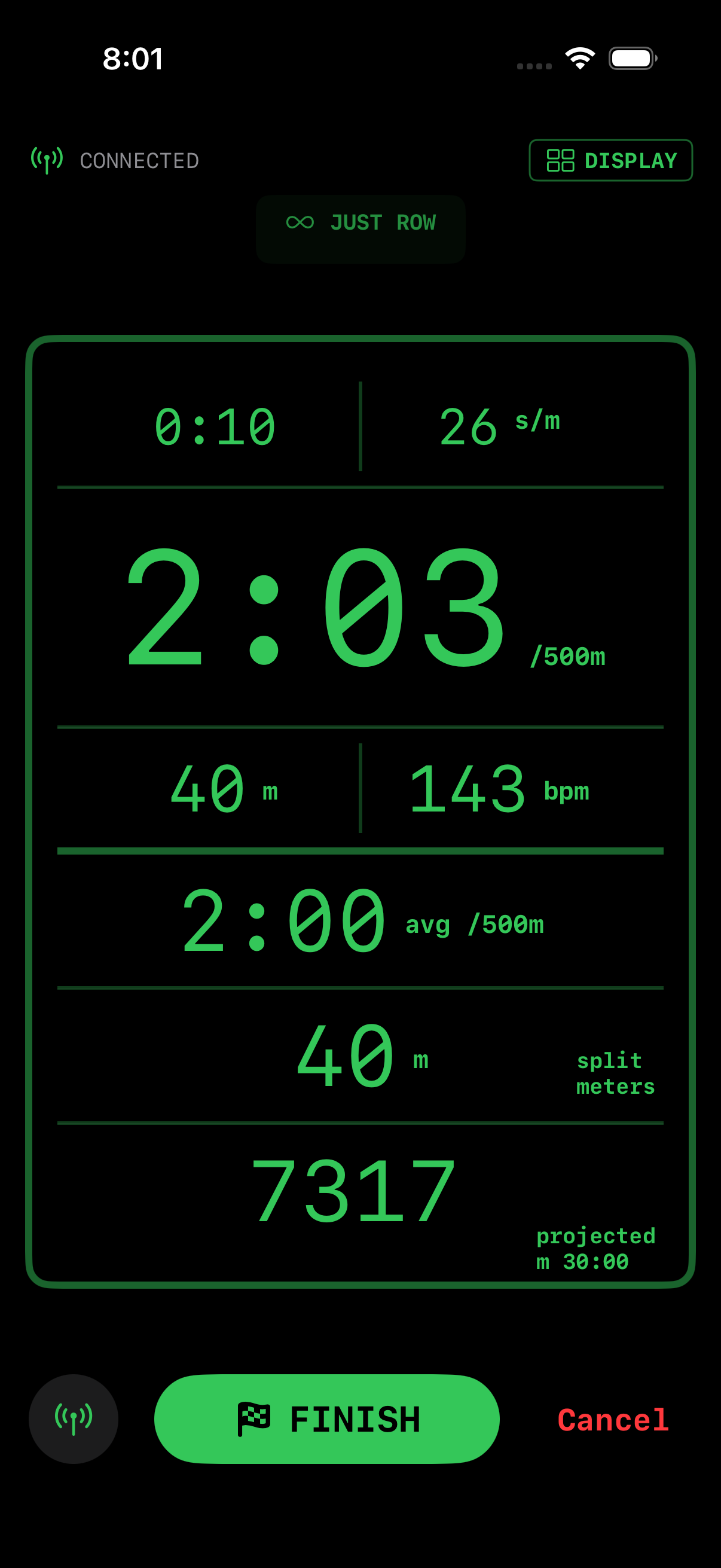
Task: Cancel the current rowing session
Action: pyautogui.click(x=614, y=1419)
